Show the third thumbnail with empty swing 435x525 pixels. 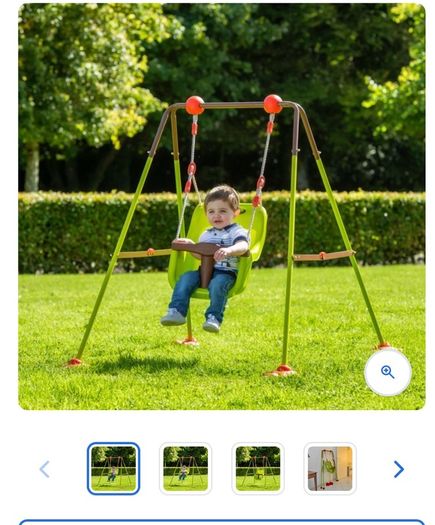coord(258,468)
